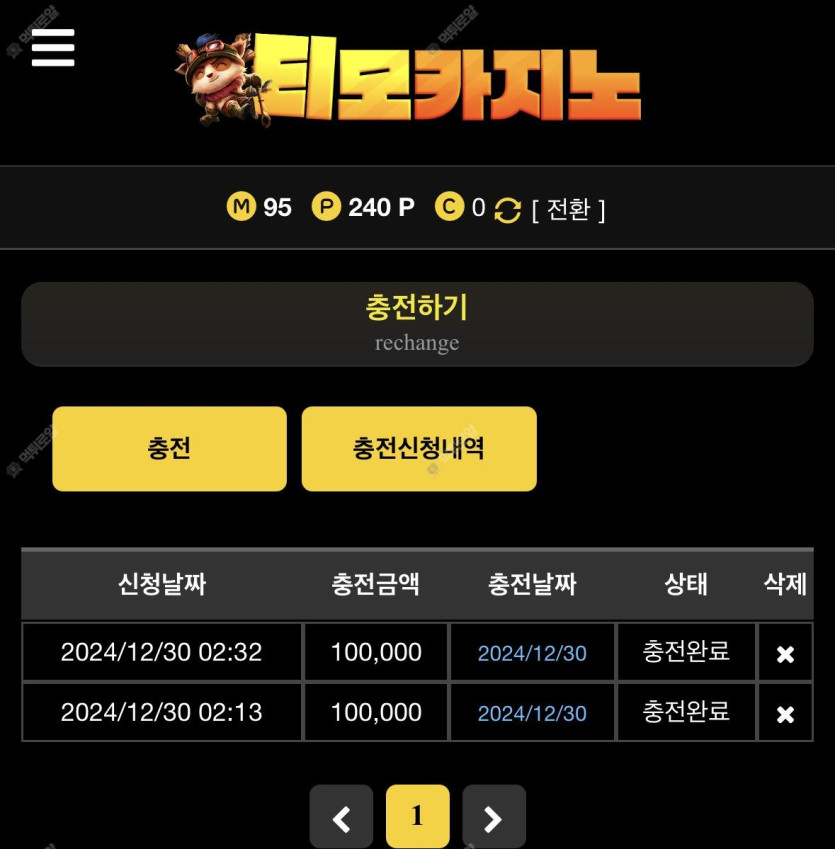The height and width of the screenshot is (849, 835).
Task: Open 충전신청내역 history
Action: click(419, 448)
